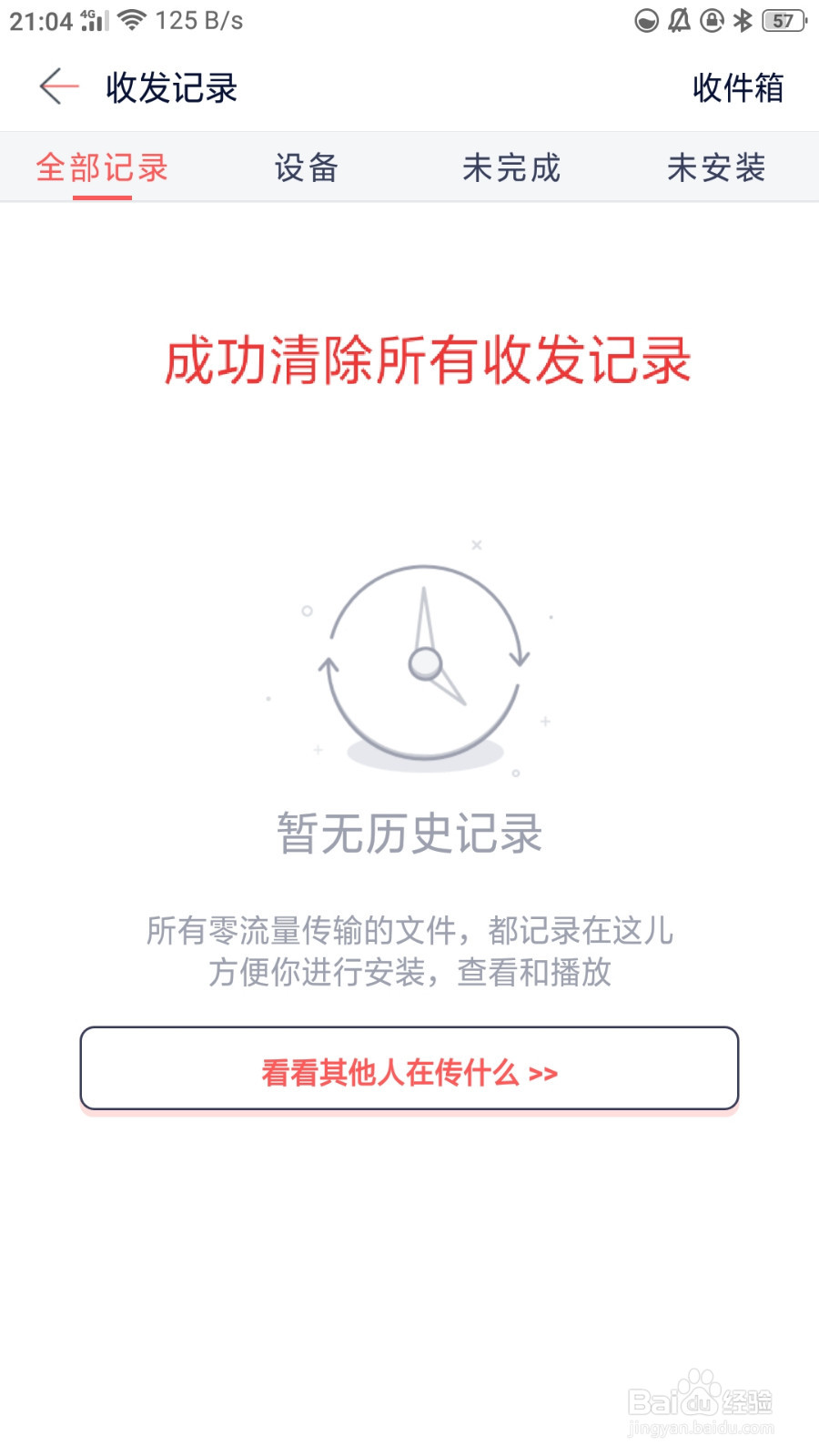Tap the back arrow to leave 收发记录

pyautogui.click(x=56, y=87)
